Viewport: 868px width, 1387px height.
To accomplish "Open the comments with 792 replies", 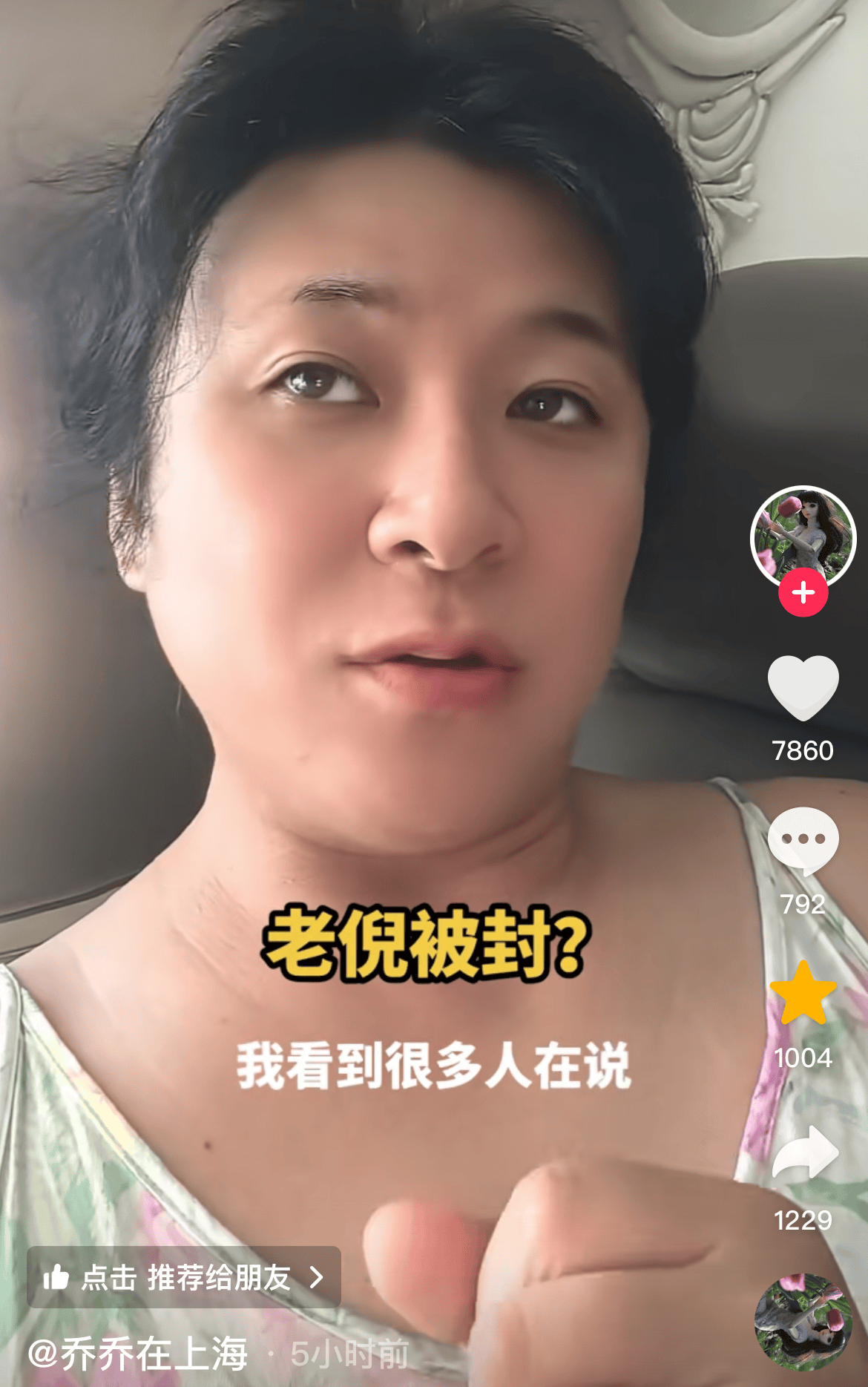I will tap(803, 840).
